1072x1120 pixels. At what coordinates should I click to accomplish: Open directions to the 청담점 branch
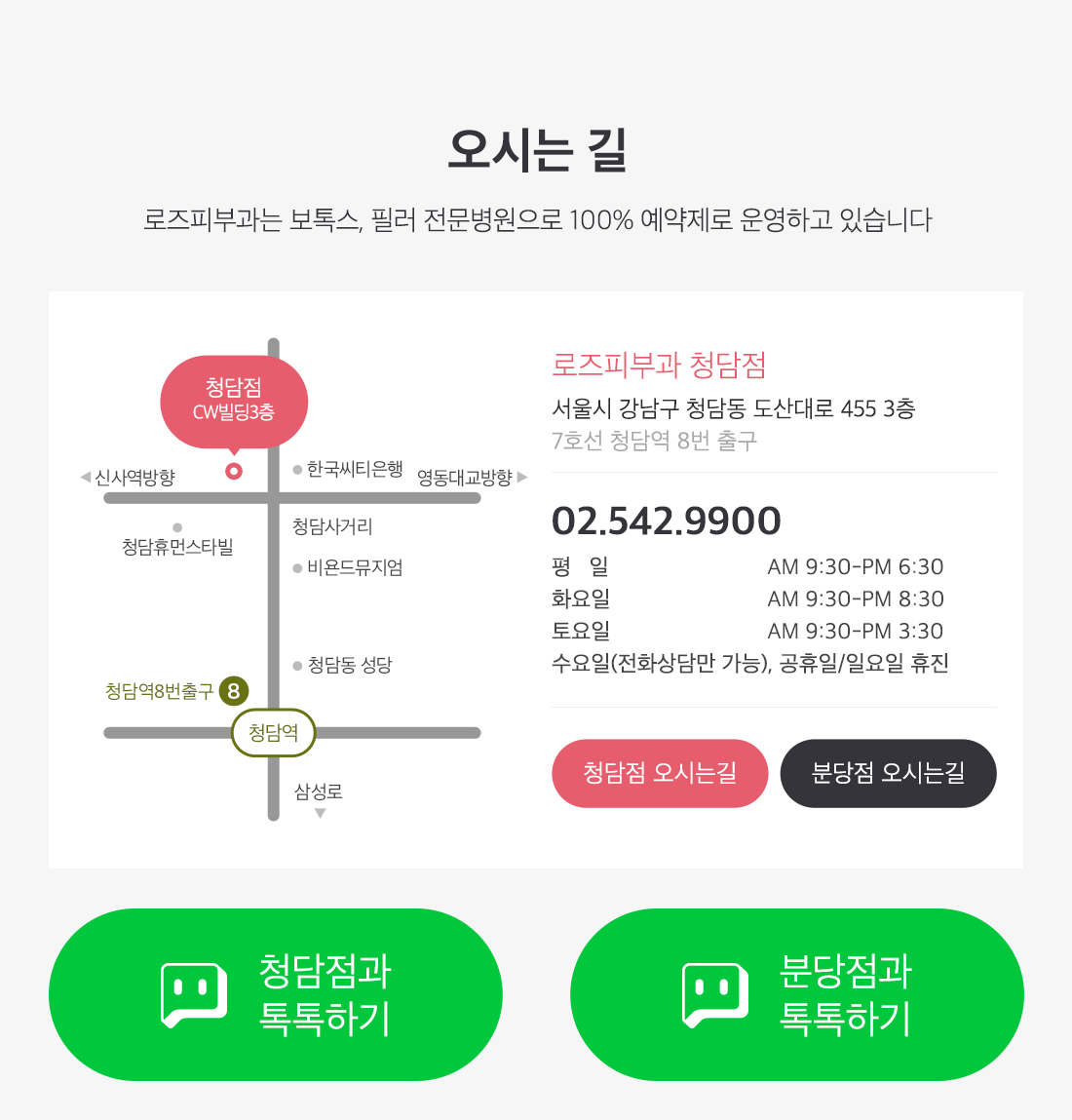point(660,773)
